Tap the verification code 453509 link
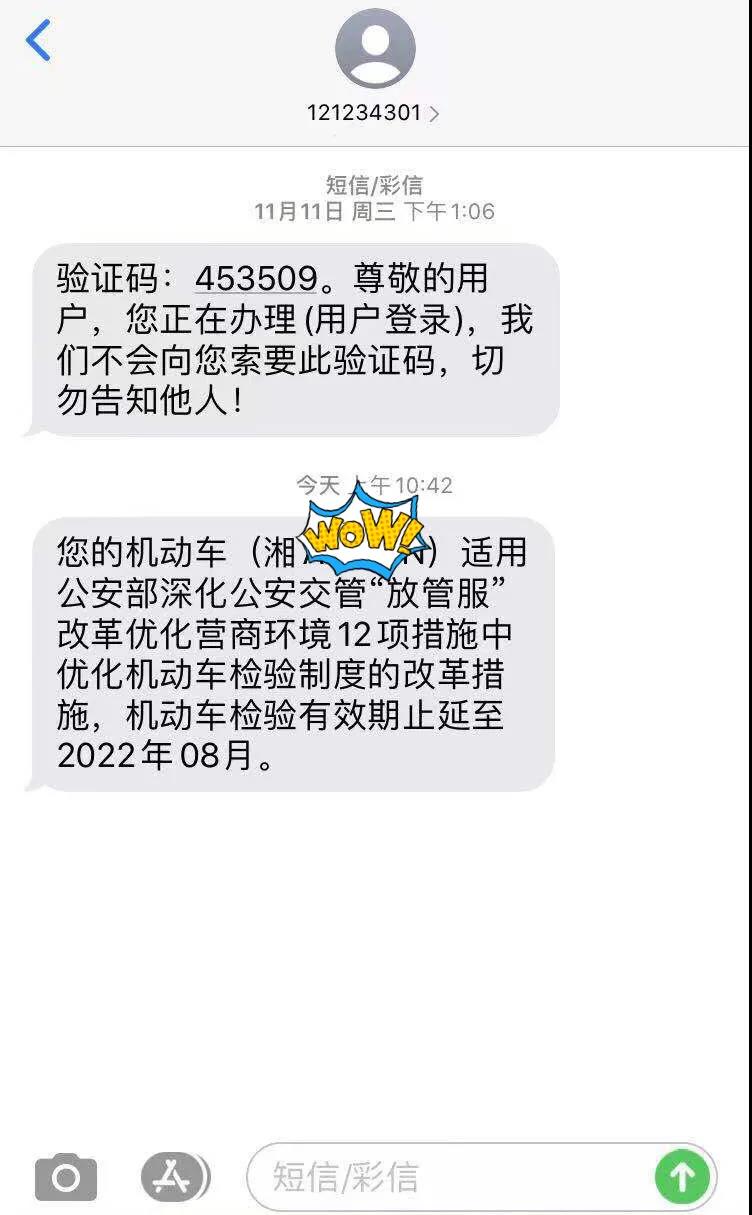The height and width of the screenshot is (1215, 752). click(256, 279)
